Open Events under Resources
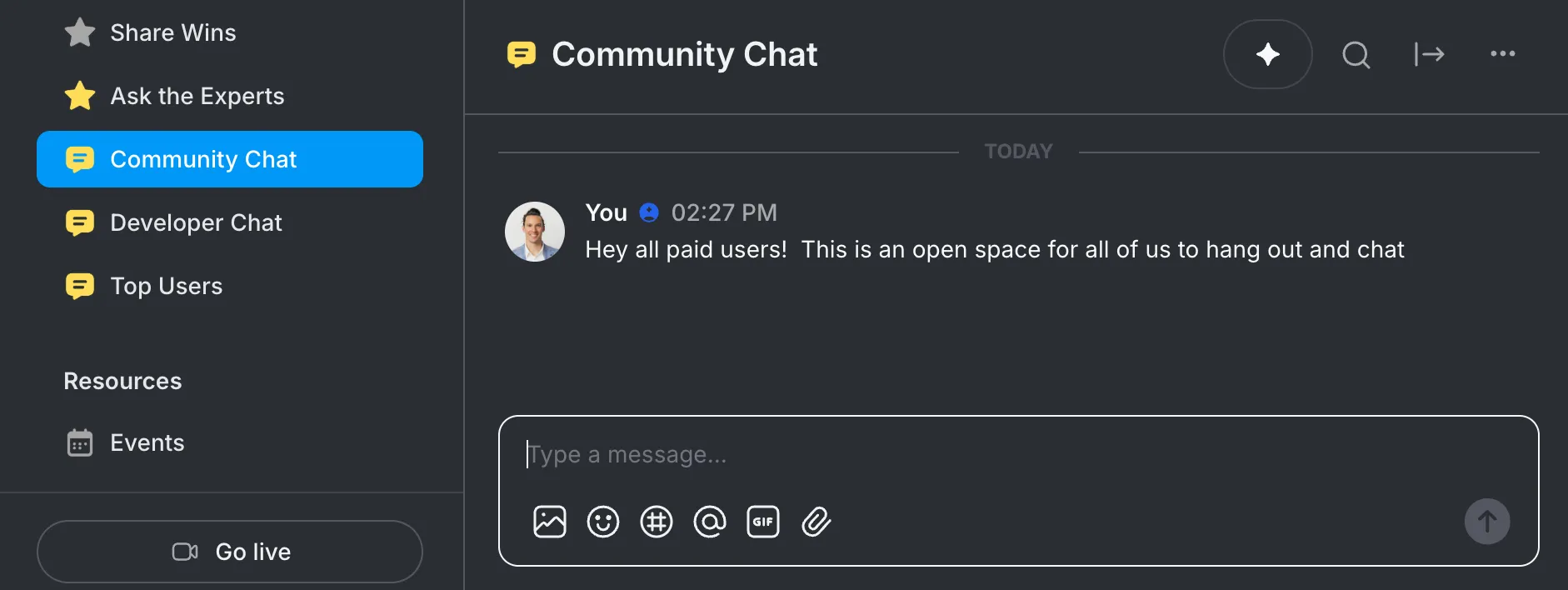Image resolution: width=1568 pixels, height=590 pixels. (147, 442)
